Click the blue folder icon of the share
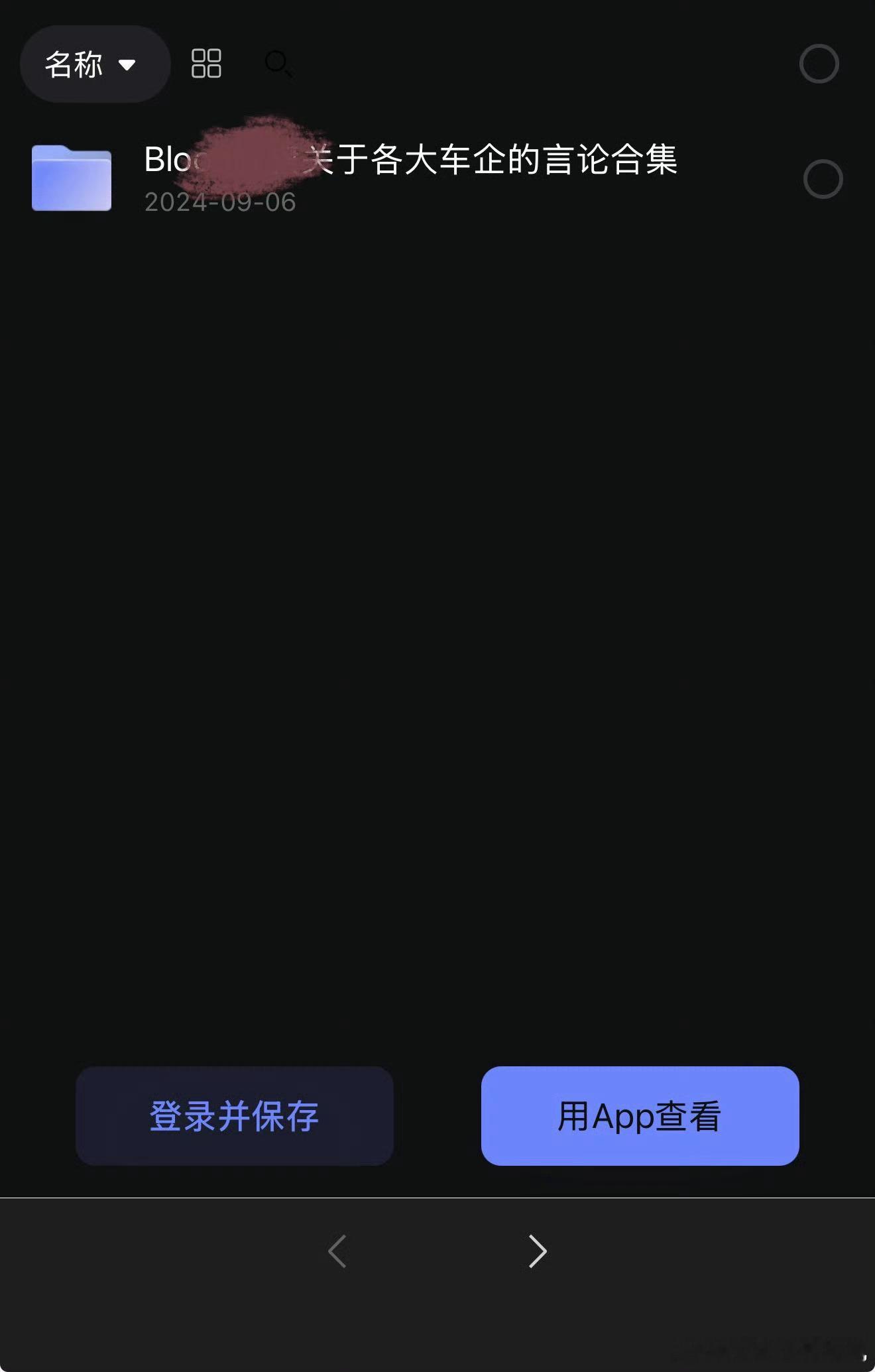The width and height of the screenshot is (875, 1372). [x=72, y=178]
